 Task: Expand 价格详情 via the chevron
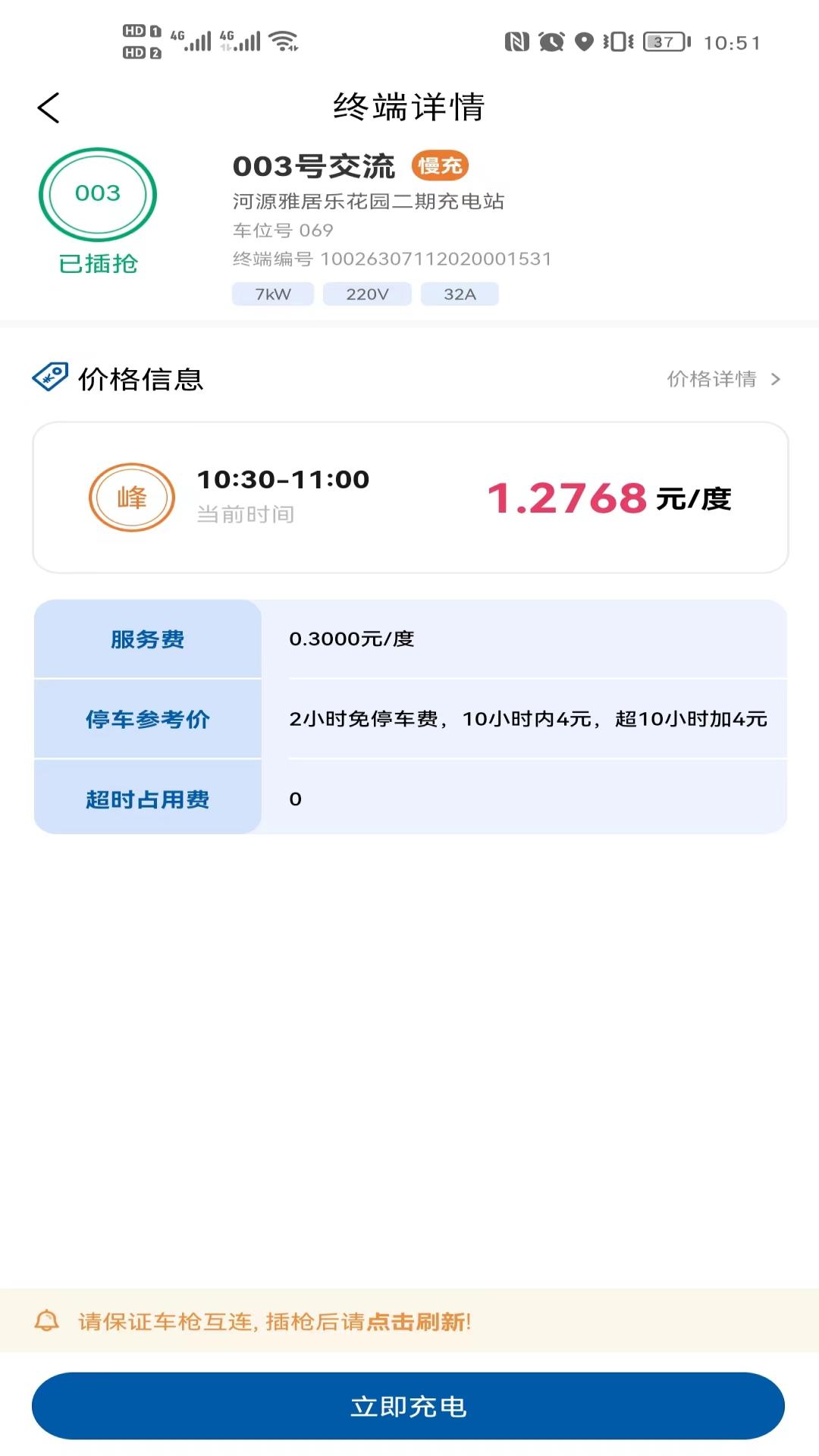774,378
